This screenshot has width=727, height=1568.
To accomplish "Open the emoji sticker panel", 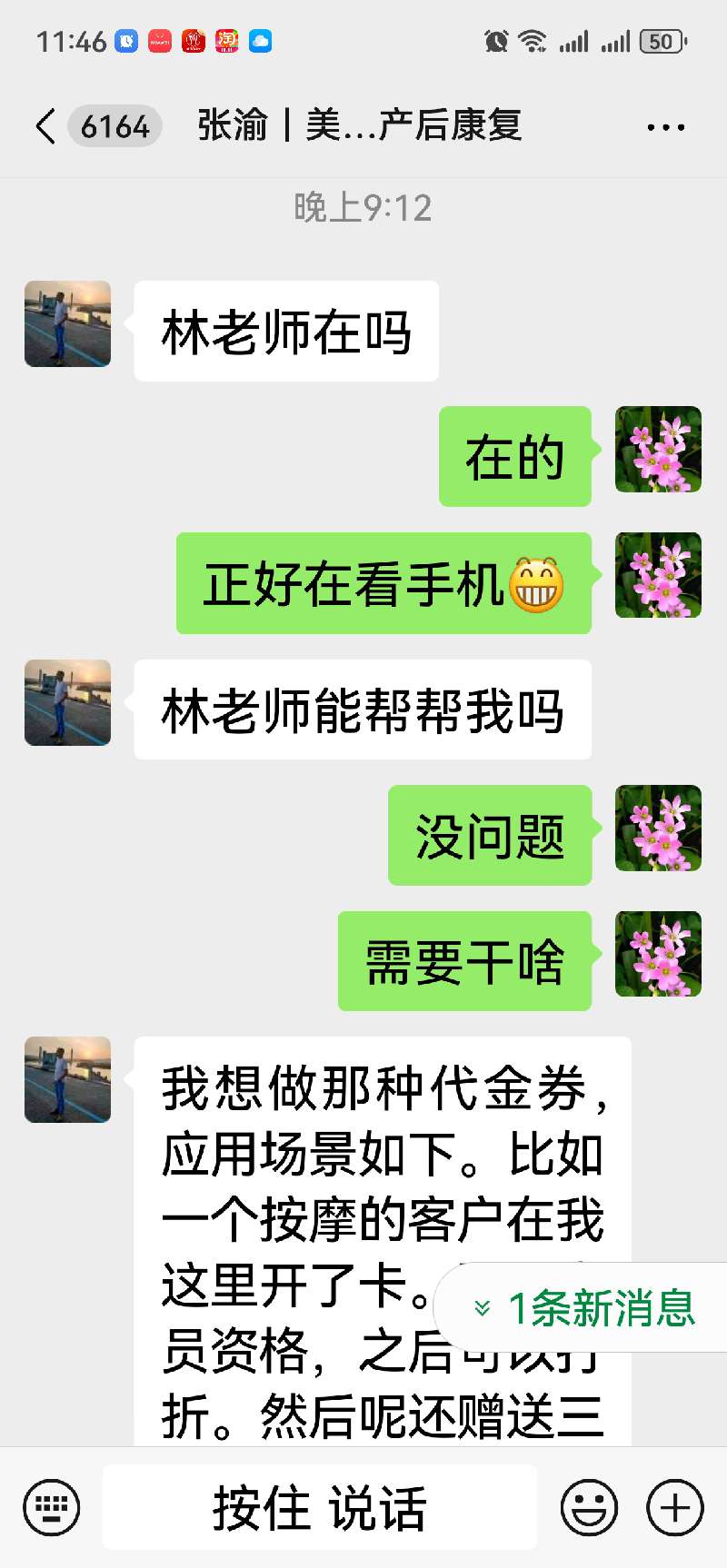I will pos(589,1508).
